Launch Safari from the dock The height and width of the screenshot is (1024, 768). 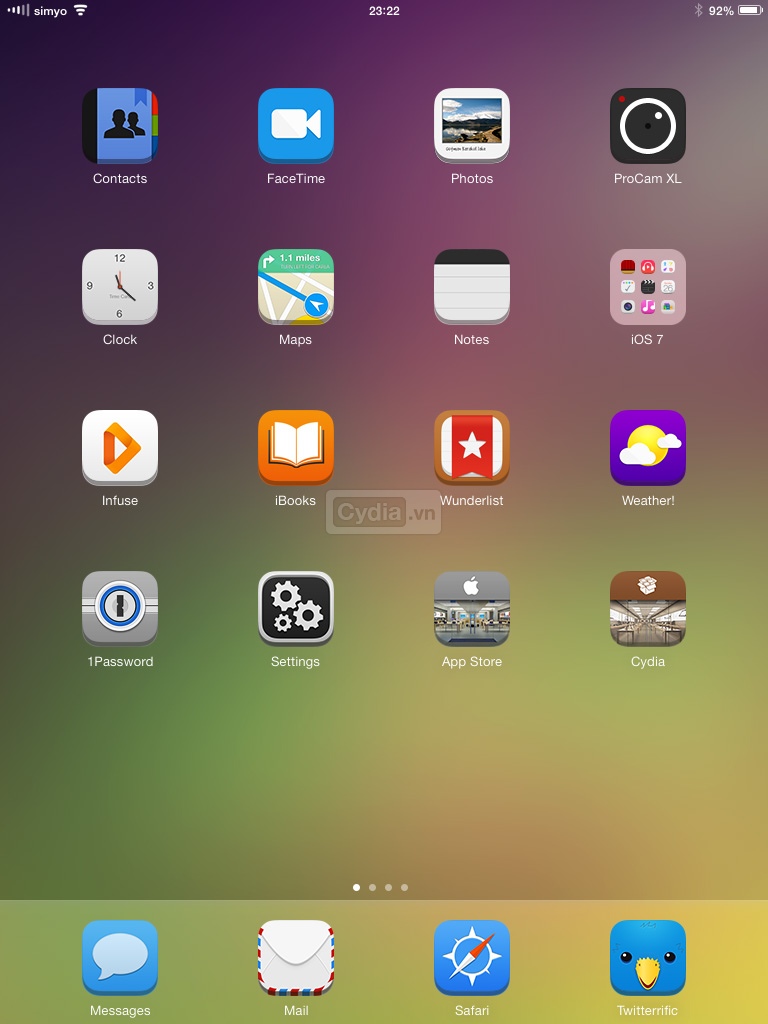point(472,958)
